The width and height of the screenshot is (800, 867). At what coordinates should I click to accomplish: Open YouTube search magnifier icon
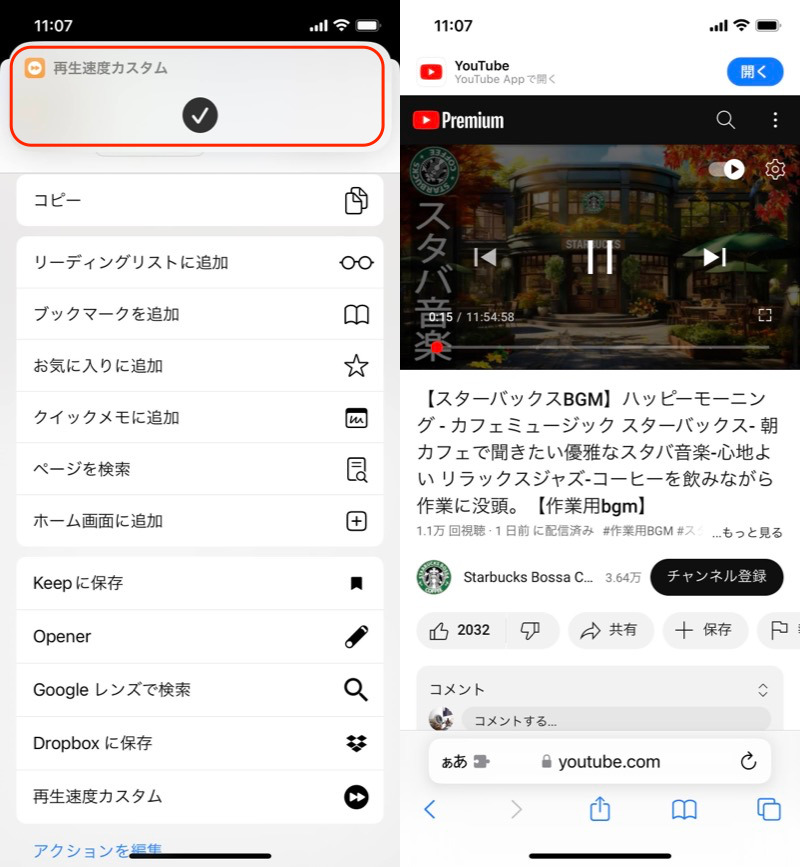726,120
